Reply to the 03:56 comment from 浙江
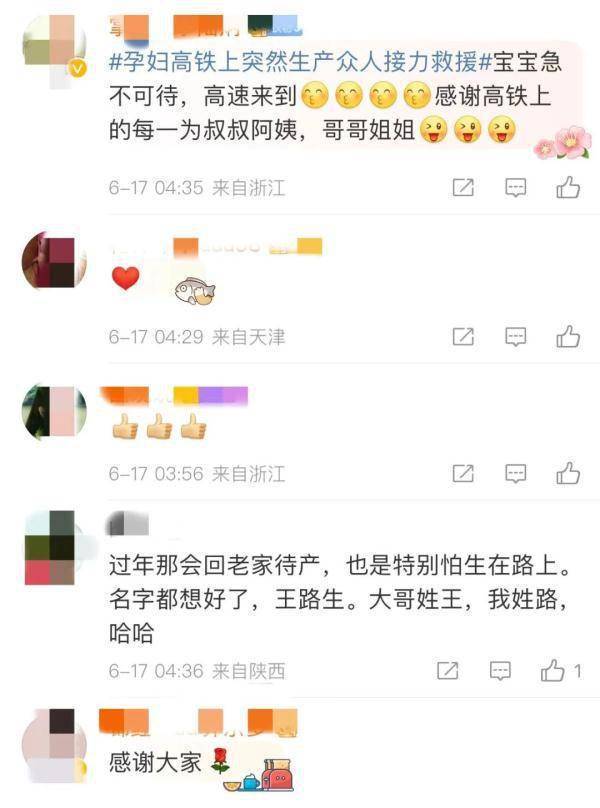Image resolution: width=600 pixels, height=808 pixels. coord(515,472)
